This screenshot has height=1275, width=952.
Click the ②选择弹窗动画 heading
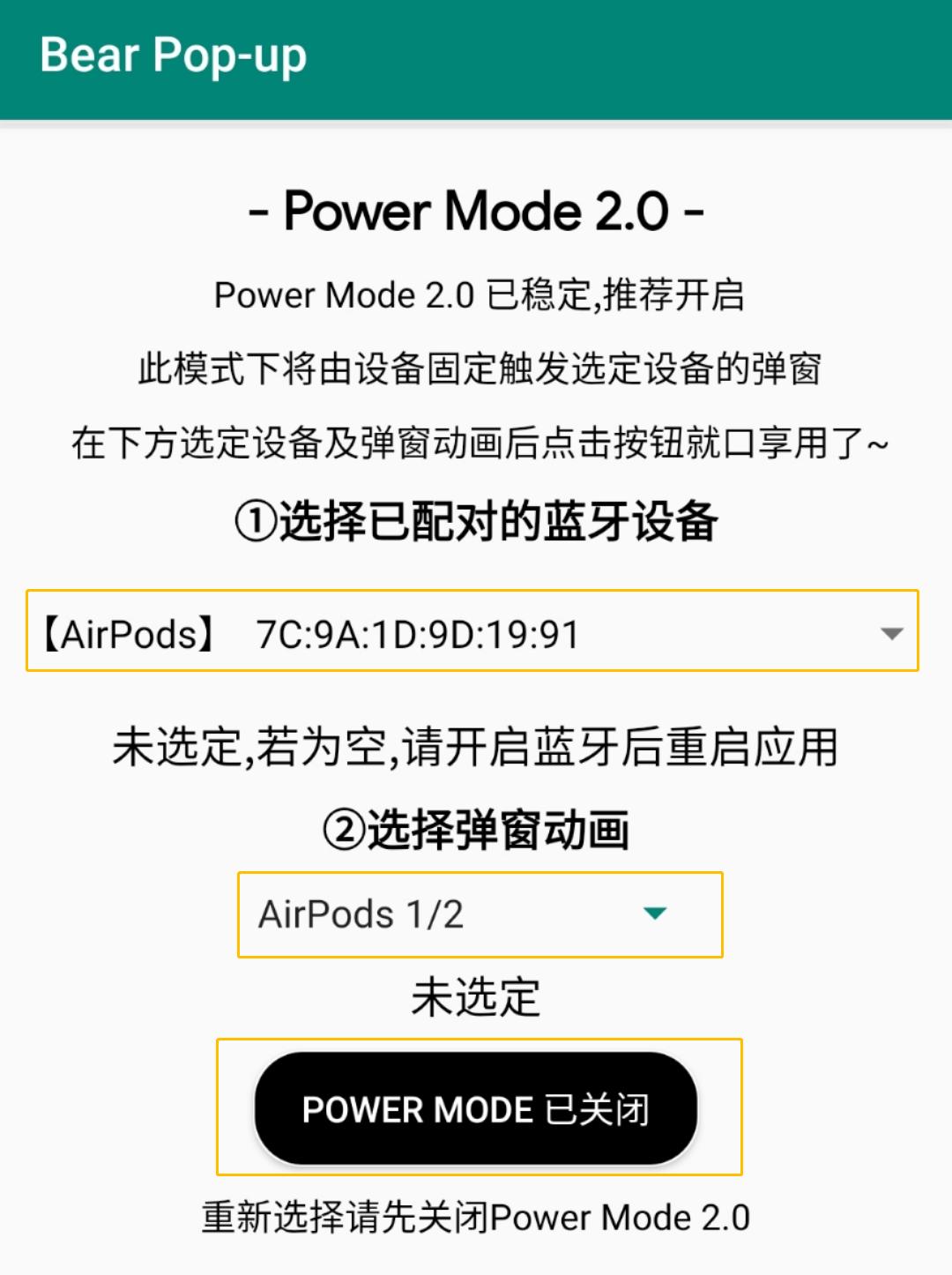[x=476, y=829]
